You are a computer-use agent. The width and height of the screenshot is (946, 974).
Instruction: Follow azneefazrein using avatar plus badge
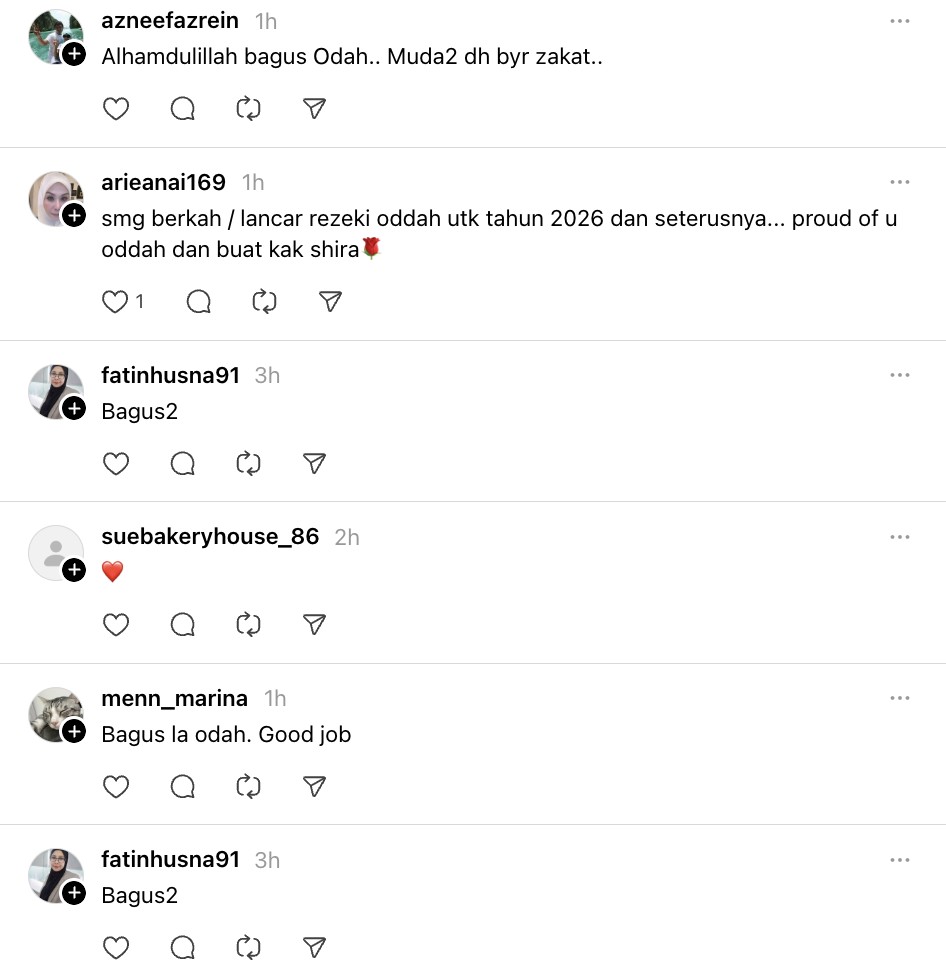pyautogui.click(x=74, y=55)
